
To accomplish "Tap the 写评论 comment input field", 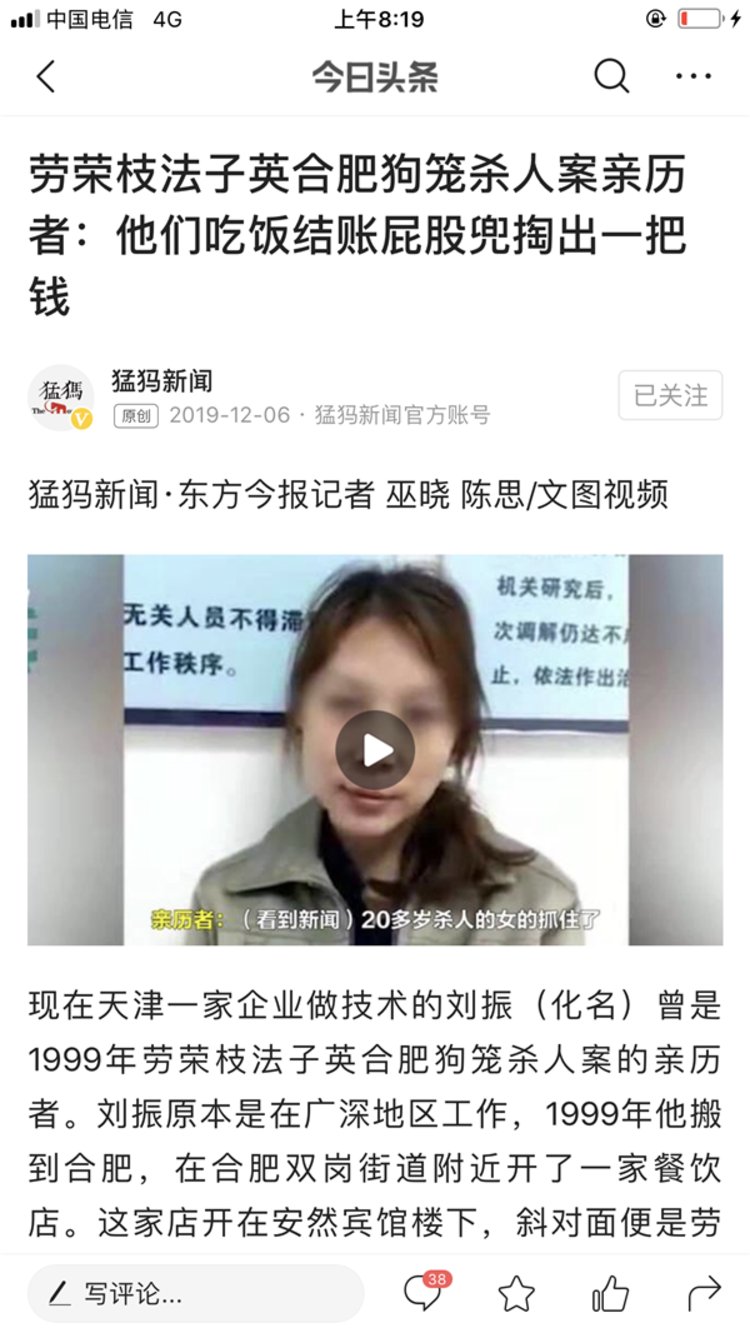I will [x=195, y=1294].
